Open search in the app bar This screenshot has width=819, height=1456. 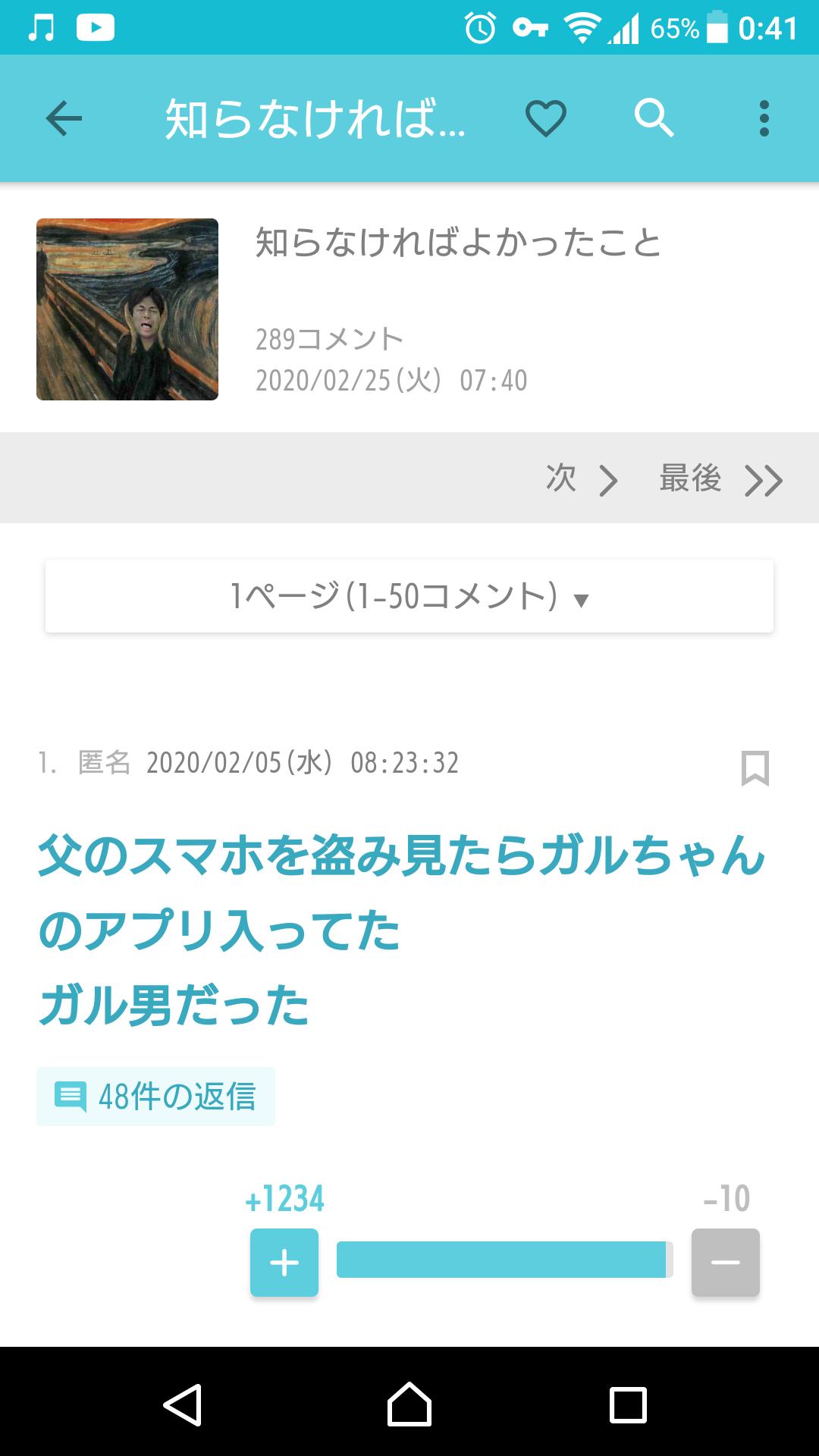click(x=654, y=118)
